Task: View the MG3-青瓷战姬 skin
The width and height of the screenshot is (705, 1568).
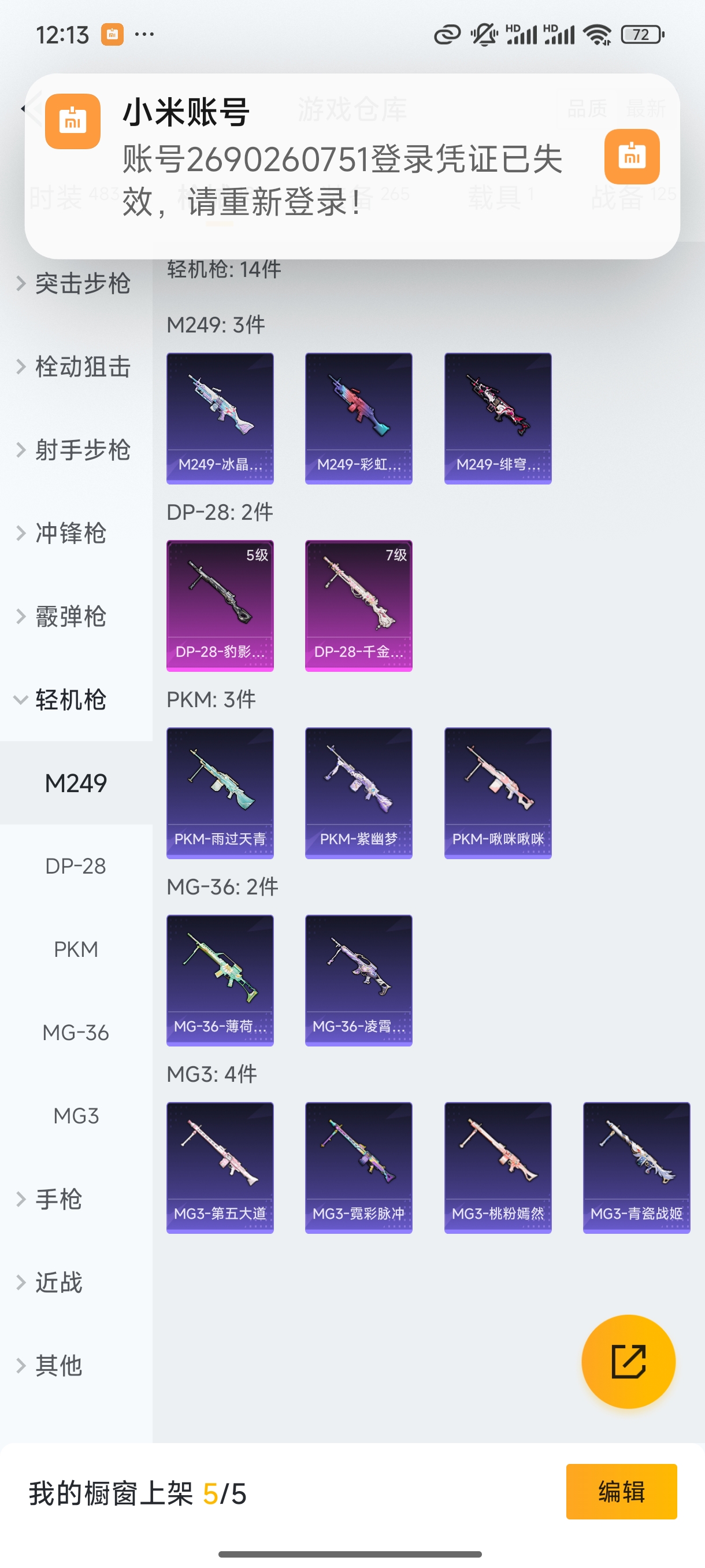Action: [636, 1168]
